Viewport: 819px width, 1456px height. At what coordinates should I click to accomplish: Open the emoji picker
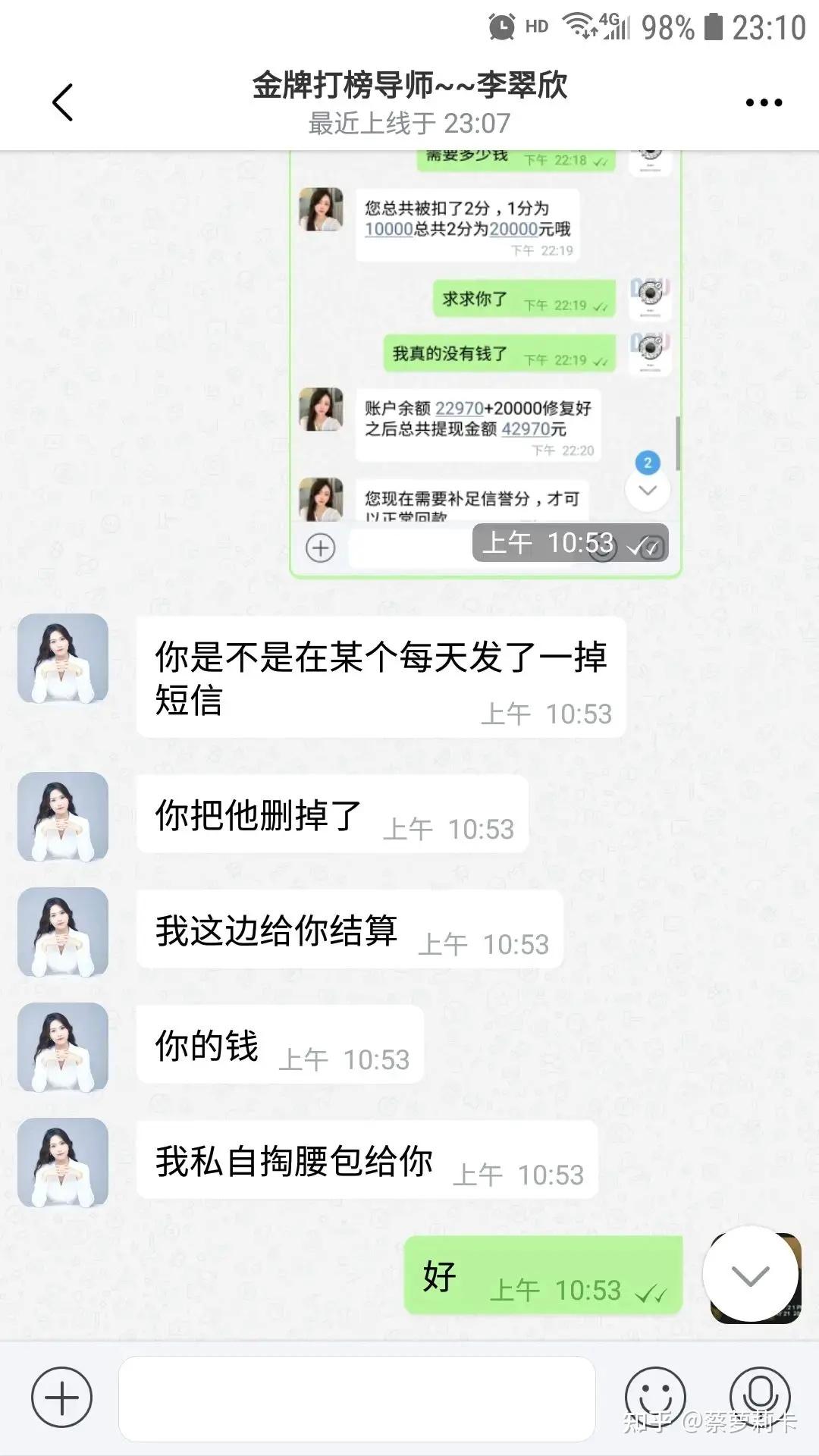click(x=654, y=1397)
